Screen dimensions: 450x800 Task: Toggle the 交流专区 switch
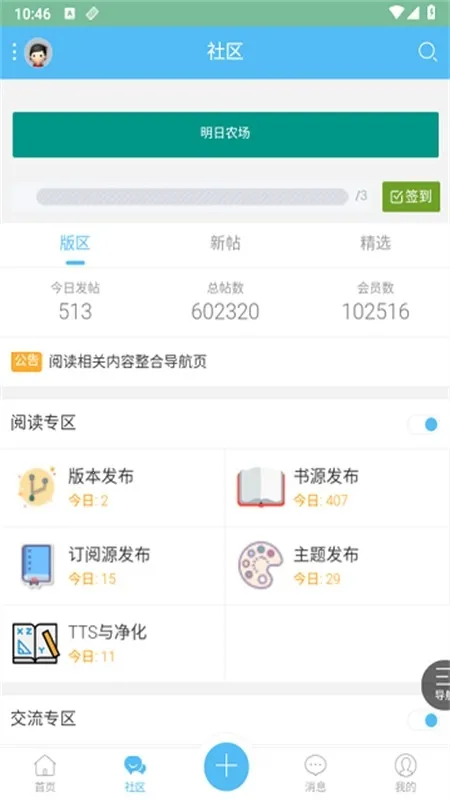pyautogui.click(x=424, y=720)
